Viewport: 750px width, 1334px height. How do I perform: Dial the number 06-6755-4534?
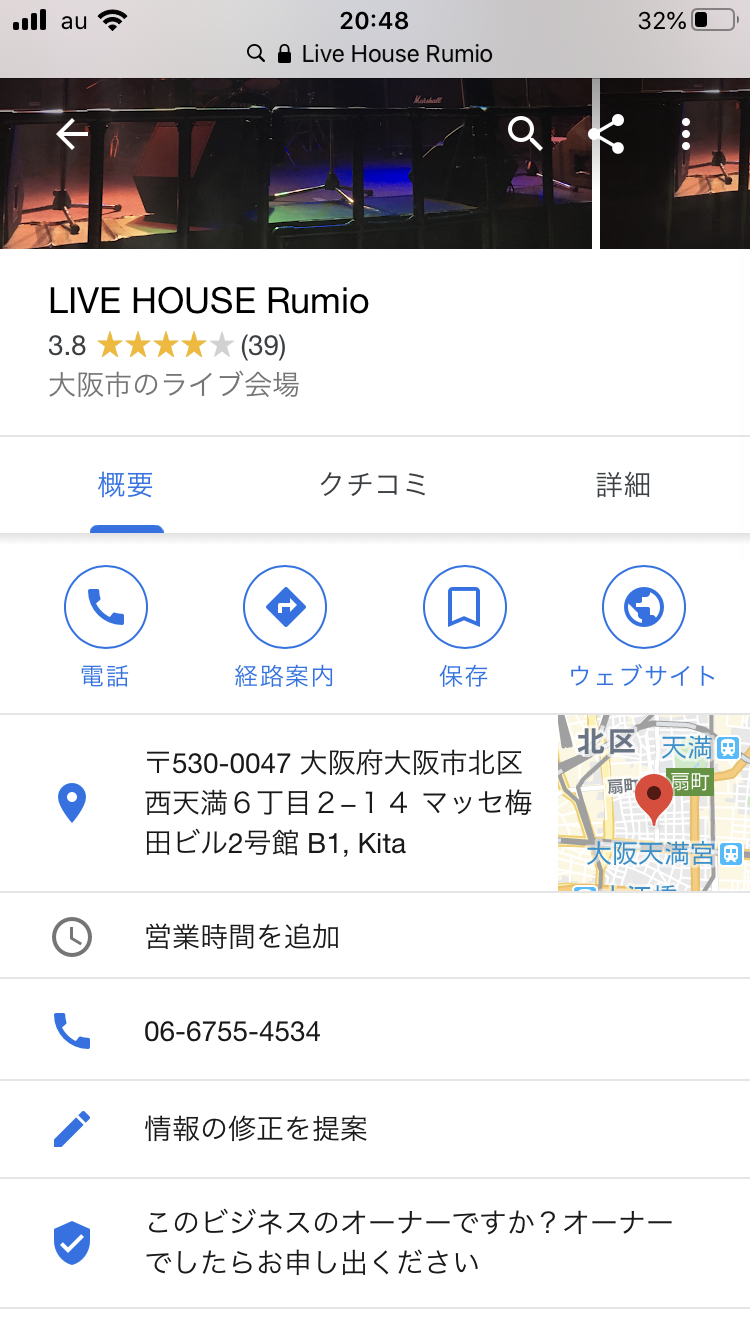(233, 1031)
